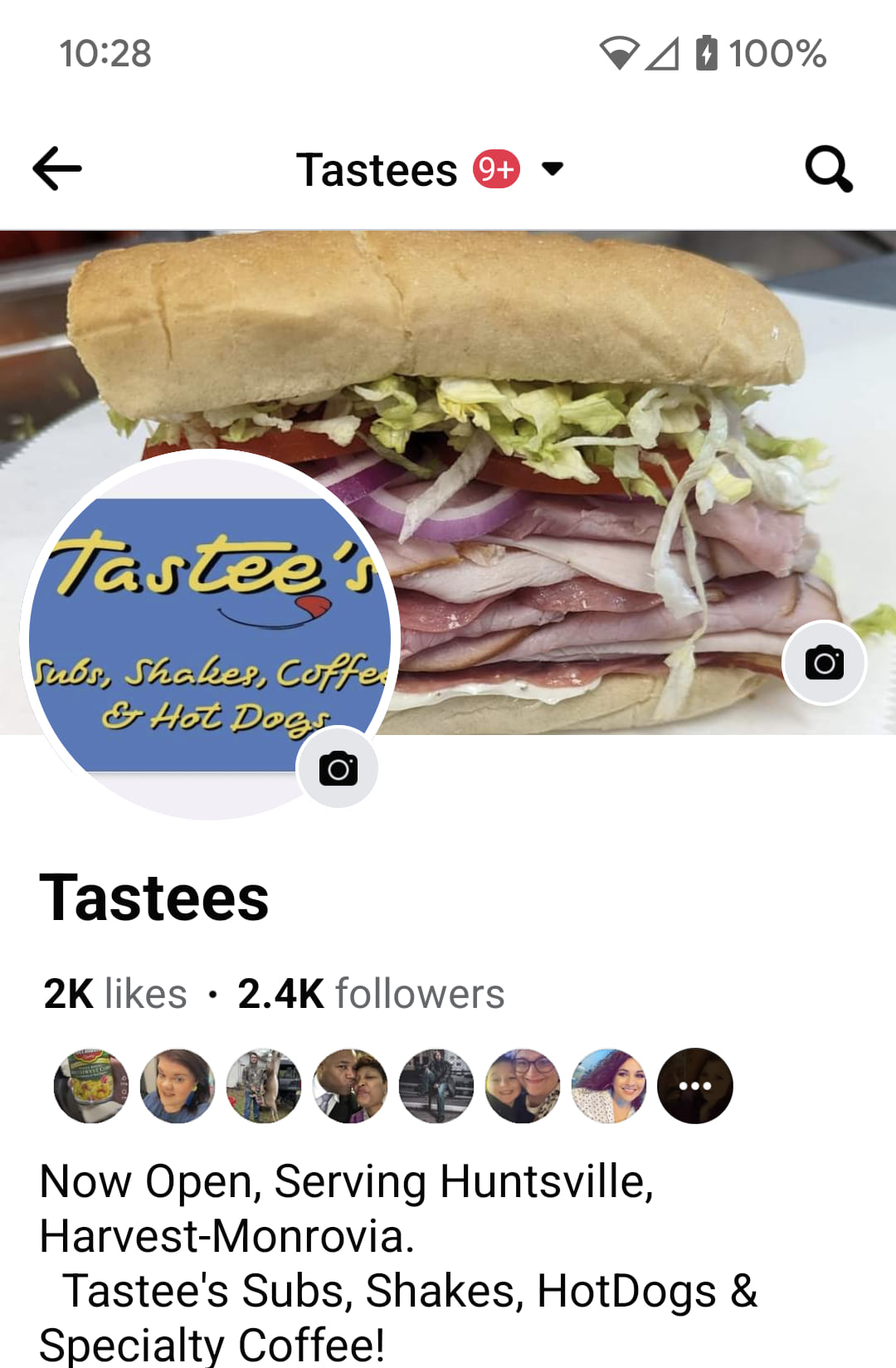The width and height of the screenshot is (896, 1368).
Task: View the 2.4K followers list
Action: 371,994
